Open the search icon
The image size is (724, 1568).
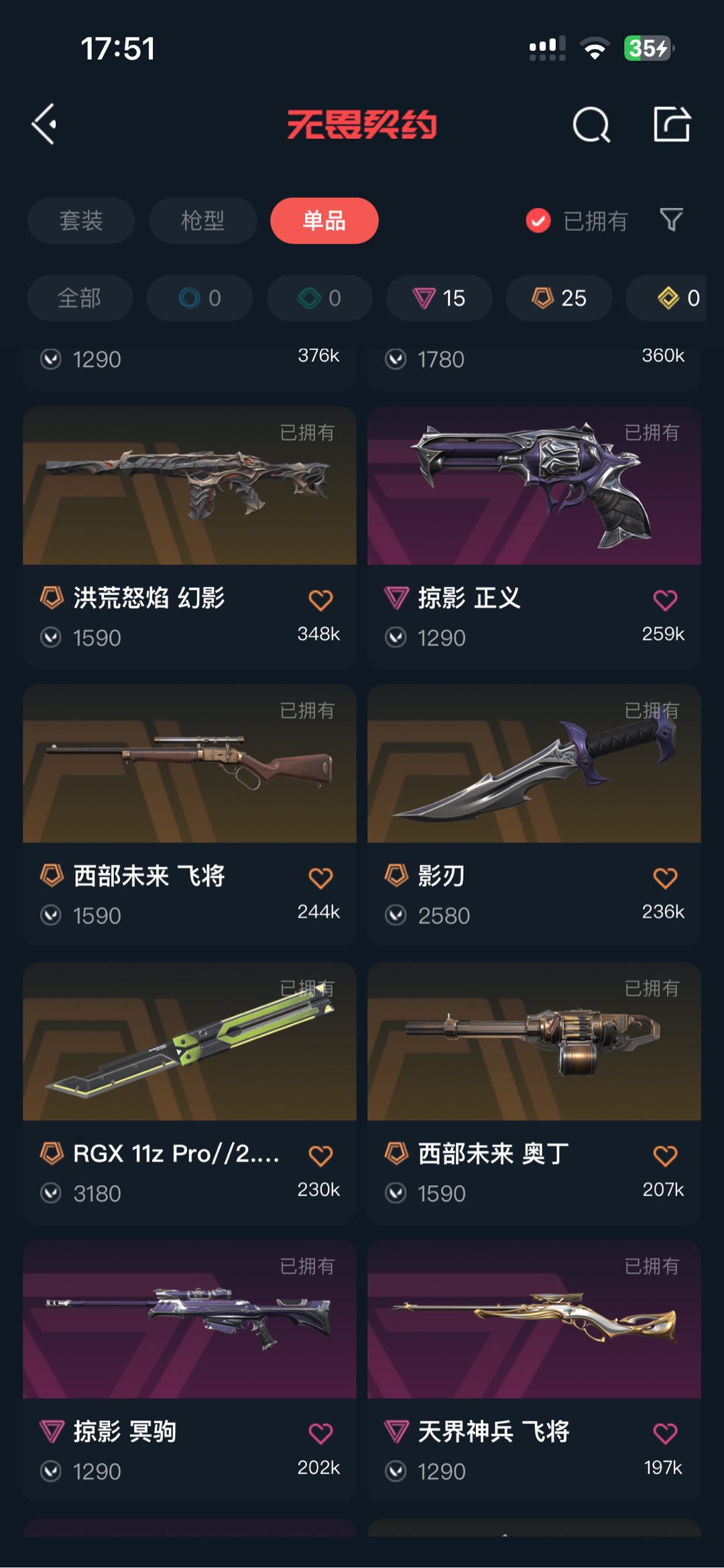[591, 125]
